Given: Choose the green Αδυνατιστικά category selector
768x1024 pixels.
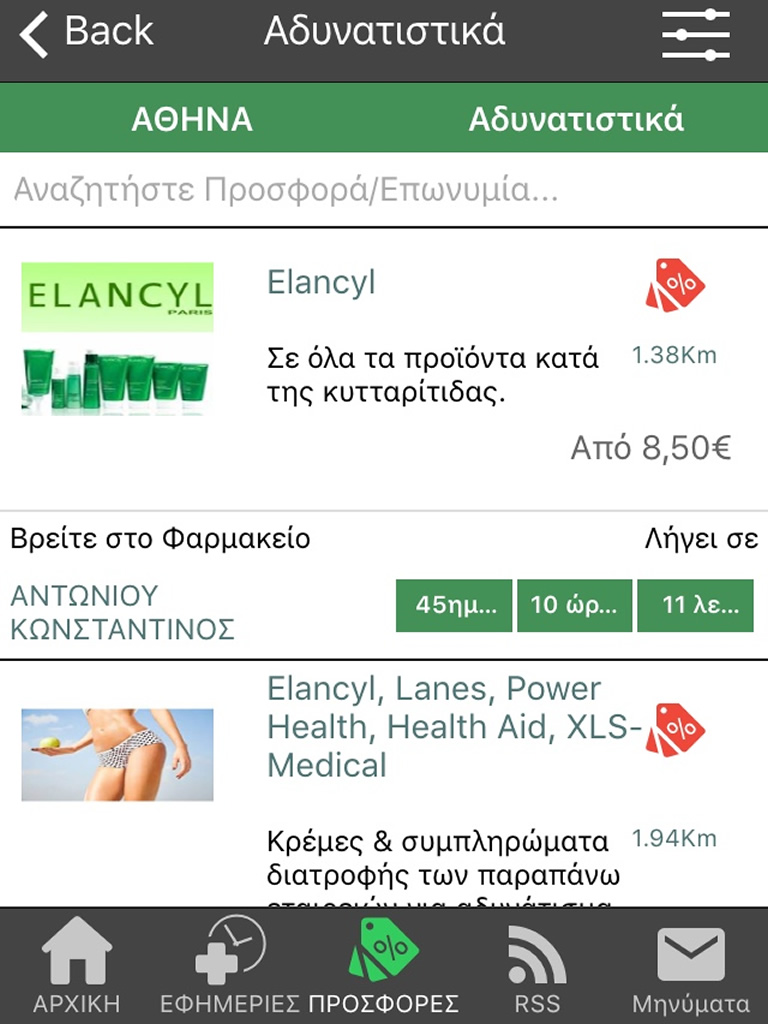Looking at the screenshot, I should pyautogui.click(x=576, y=120).
